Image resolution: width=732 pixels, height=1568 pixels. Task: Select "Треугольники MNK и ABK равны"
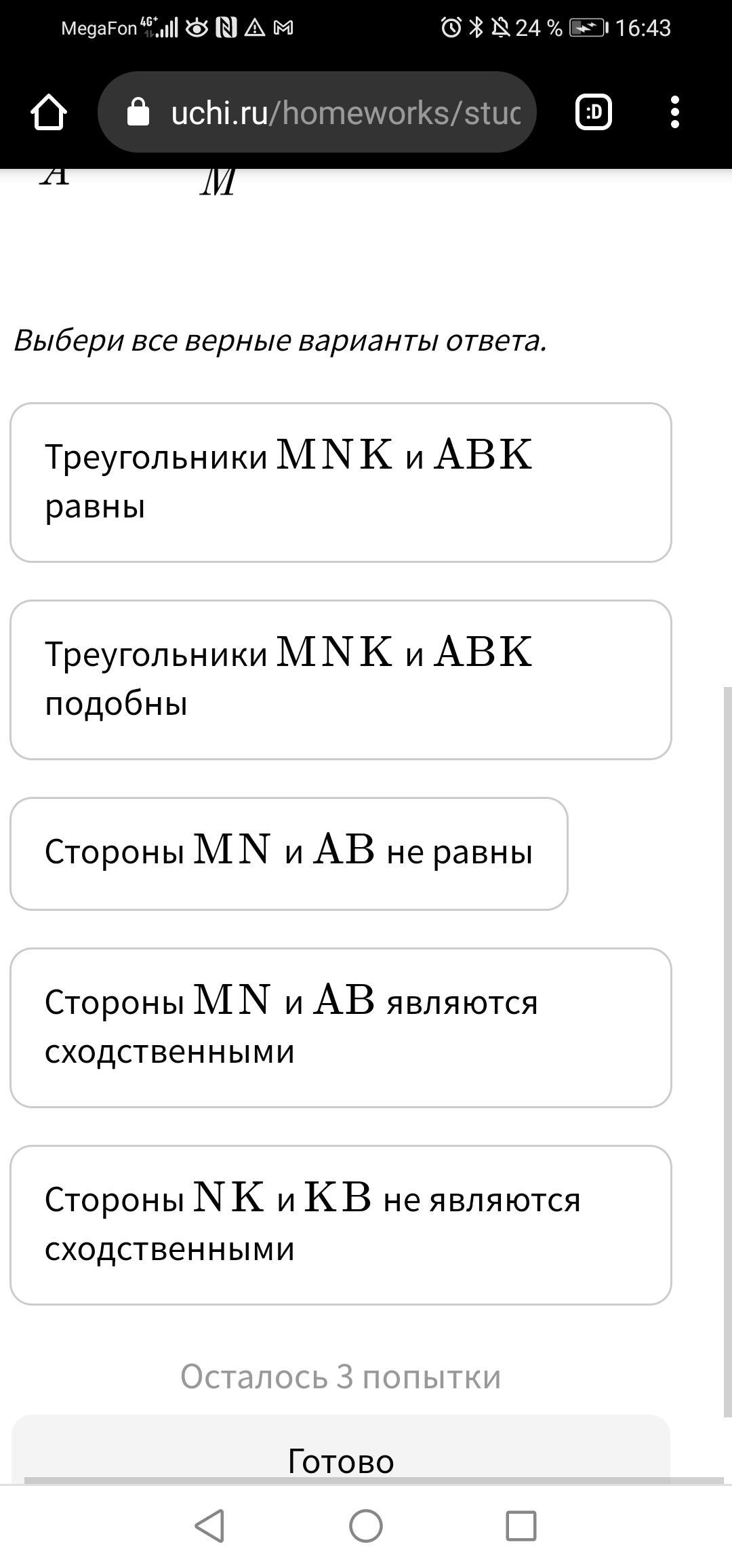[x=341, y=482]
